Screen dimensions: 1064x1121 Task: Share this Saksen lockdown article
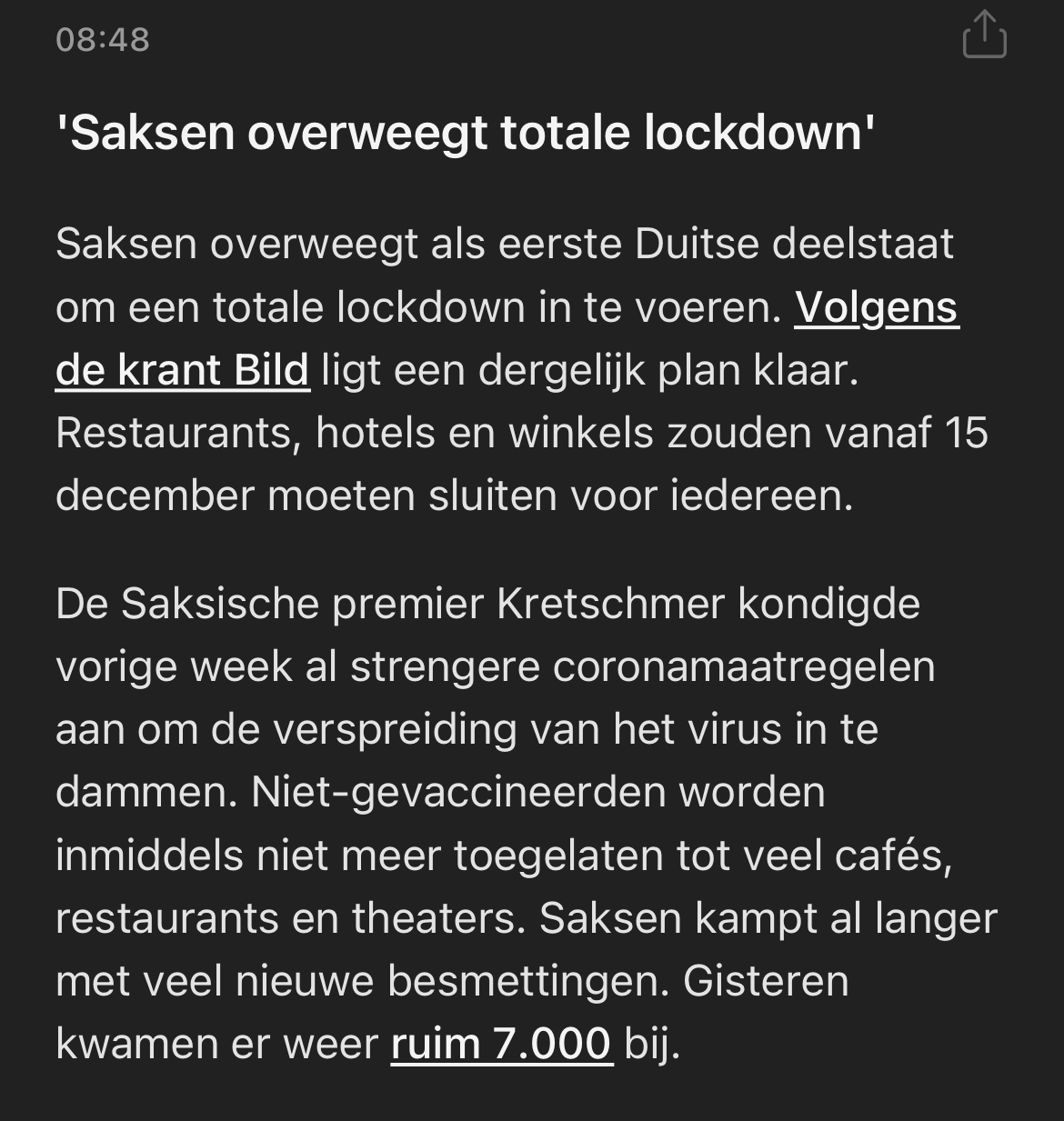(x=984, y=35)
